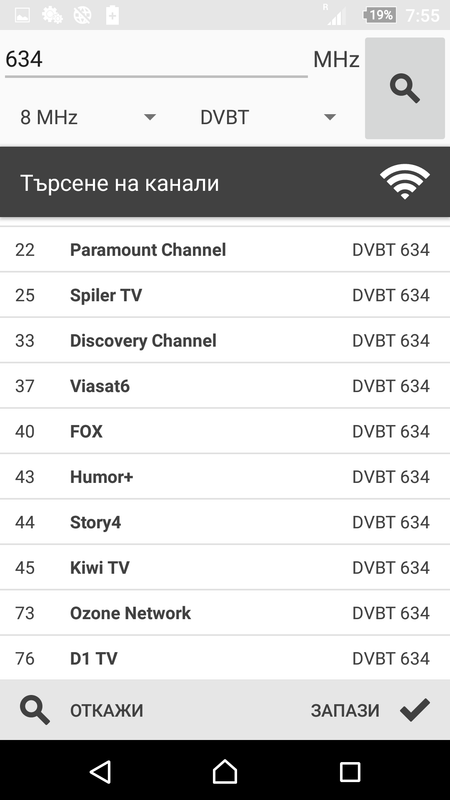Edit the 634 frequency field
The image size is (450, 800).
pos(156,59)
